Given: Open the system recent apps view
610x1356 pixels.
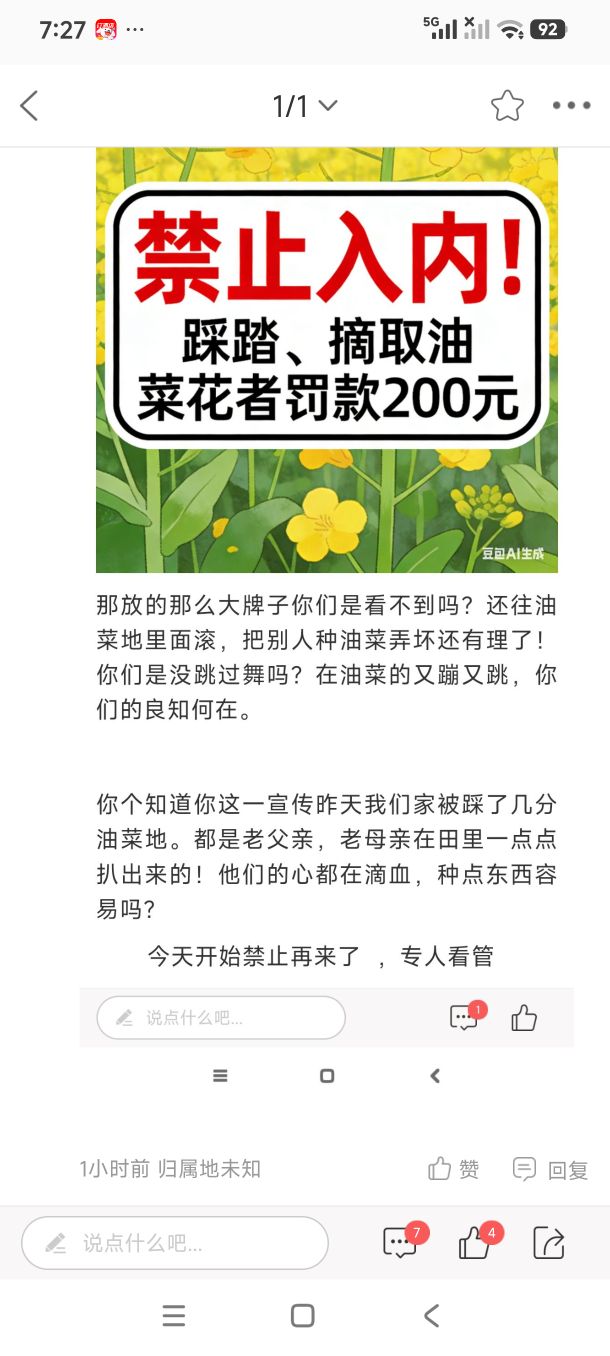Looking at the screenshot, I should click(174, 1316).
